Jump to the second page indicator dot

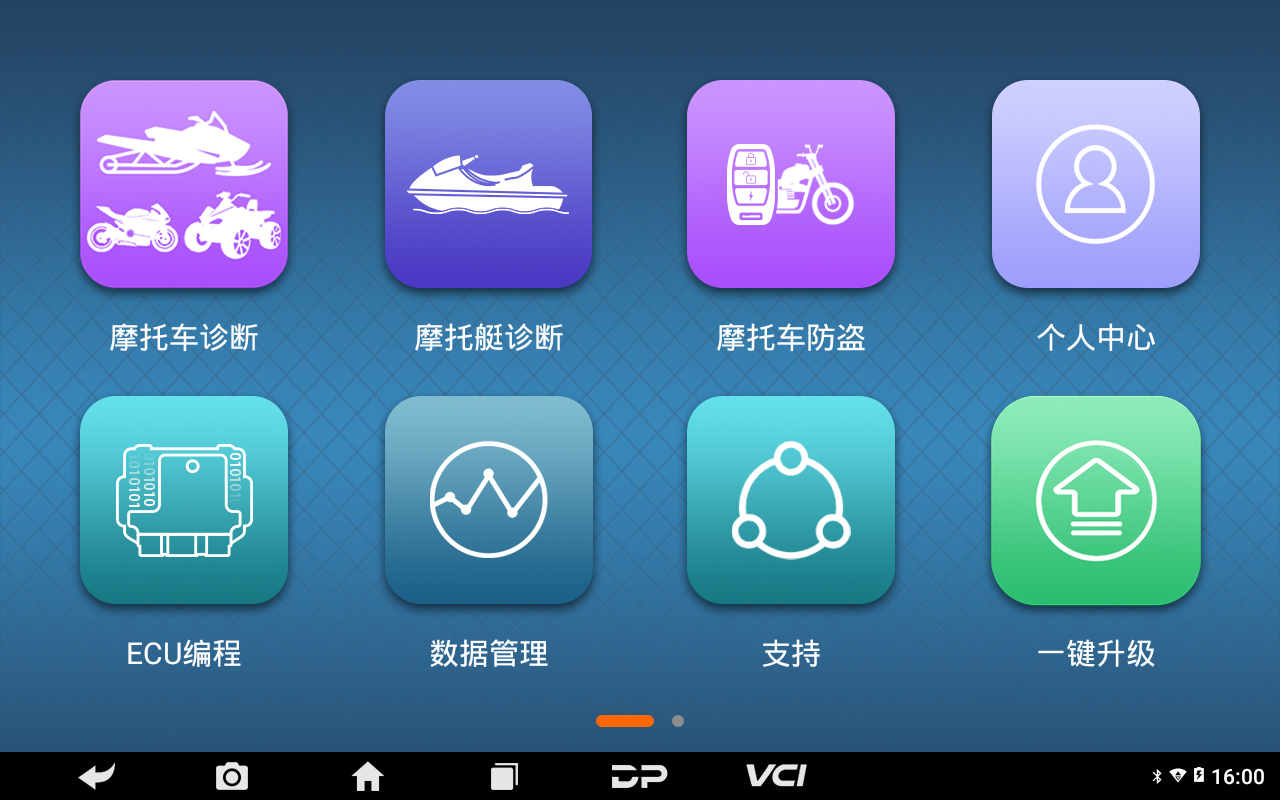[x=678, y=721]
